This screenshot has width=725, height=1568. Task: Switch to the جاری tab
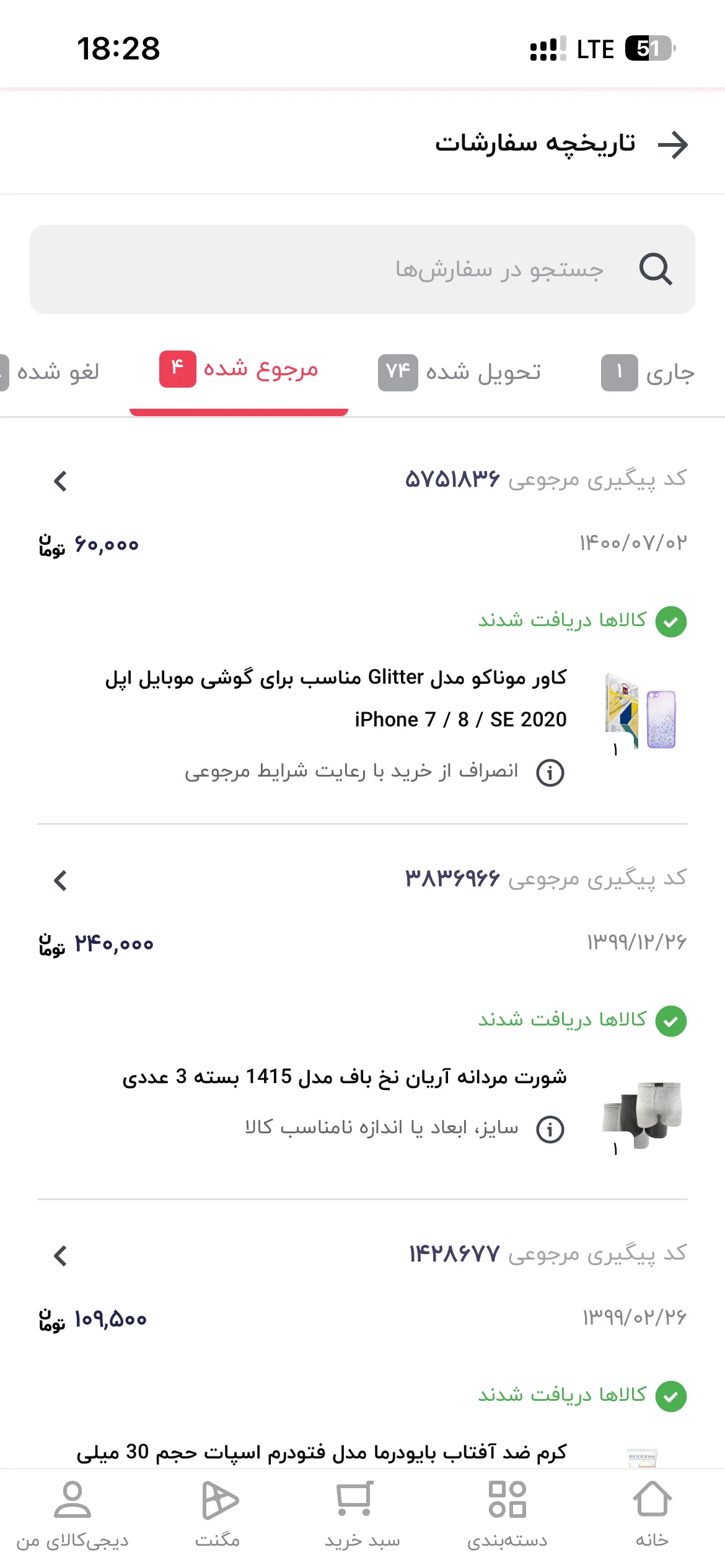click(648, 372)
